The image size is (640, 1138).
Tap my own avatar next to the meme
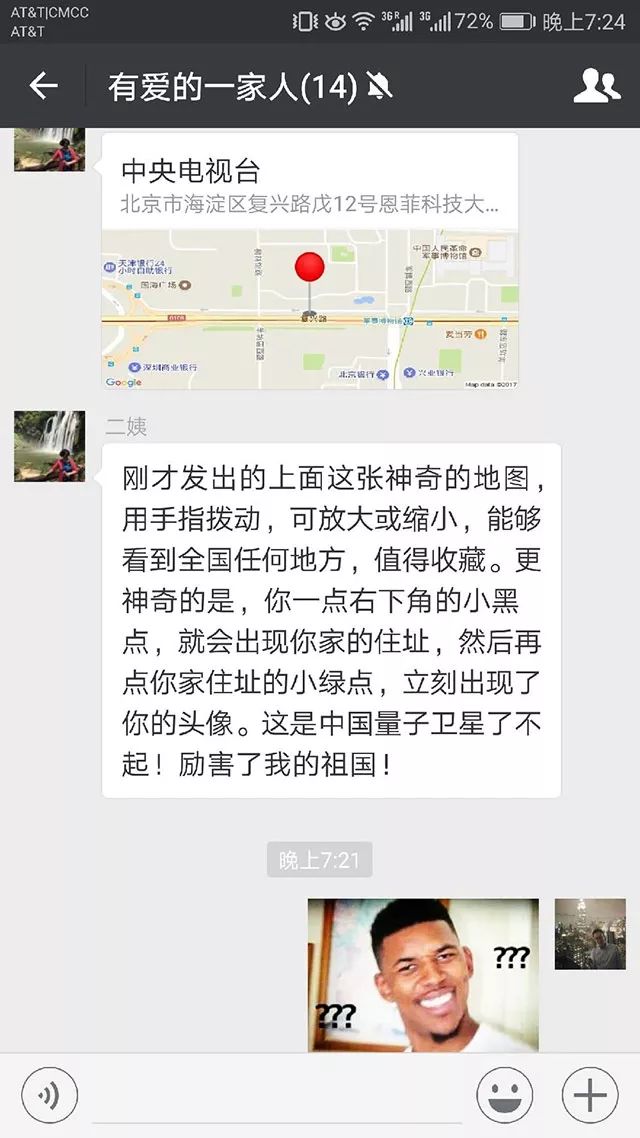pyautogui.click(x=590, y=934)
